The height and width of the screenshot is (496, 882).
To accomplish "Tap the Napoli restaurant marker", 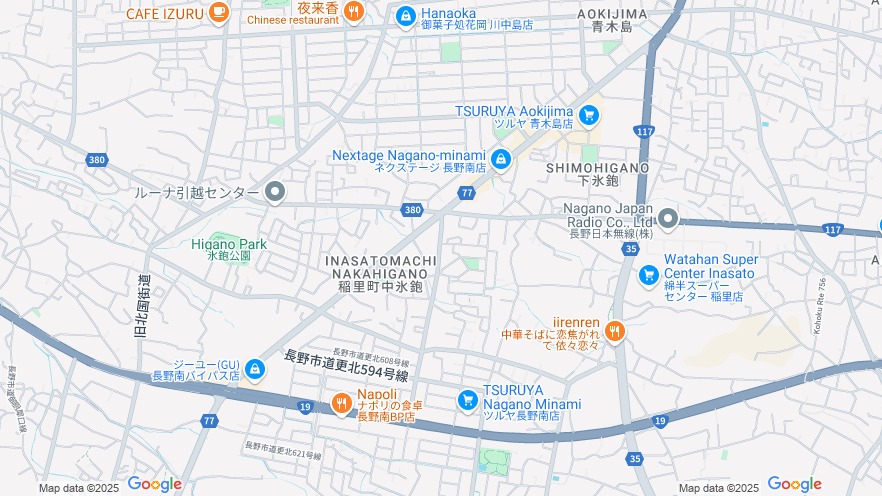I will point(341,403).
